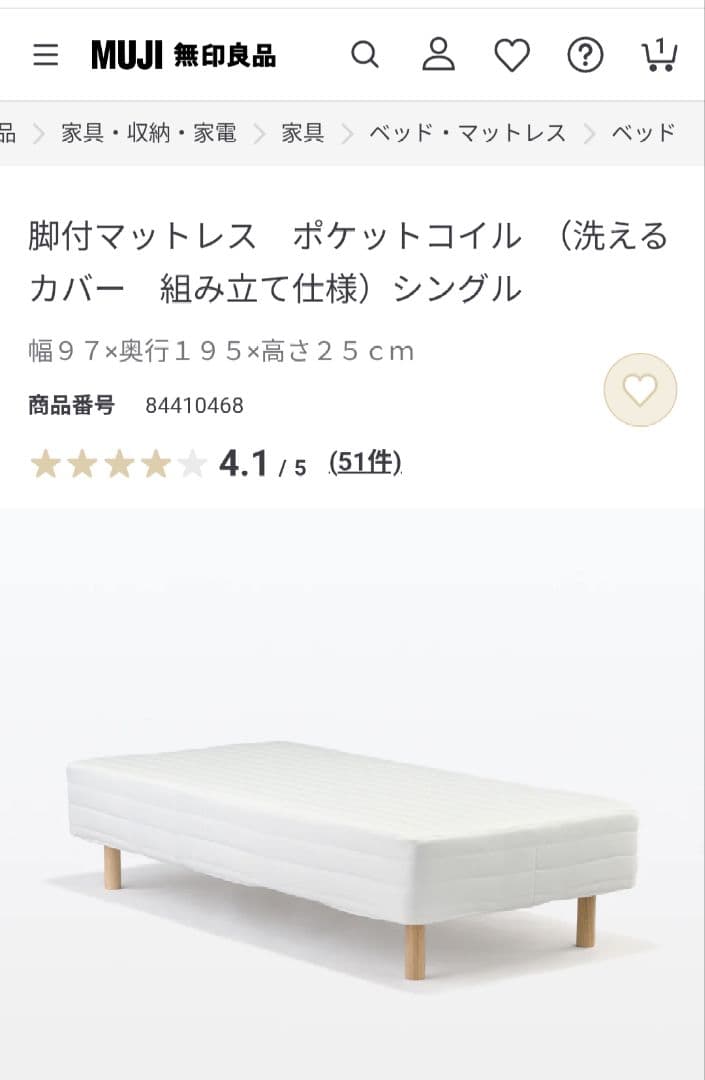Go to 家具・収納・家電 breadcrumb

tap(149, 133)
